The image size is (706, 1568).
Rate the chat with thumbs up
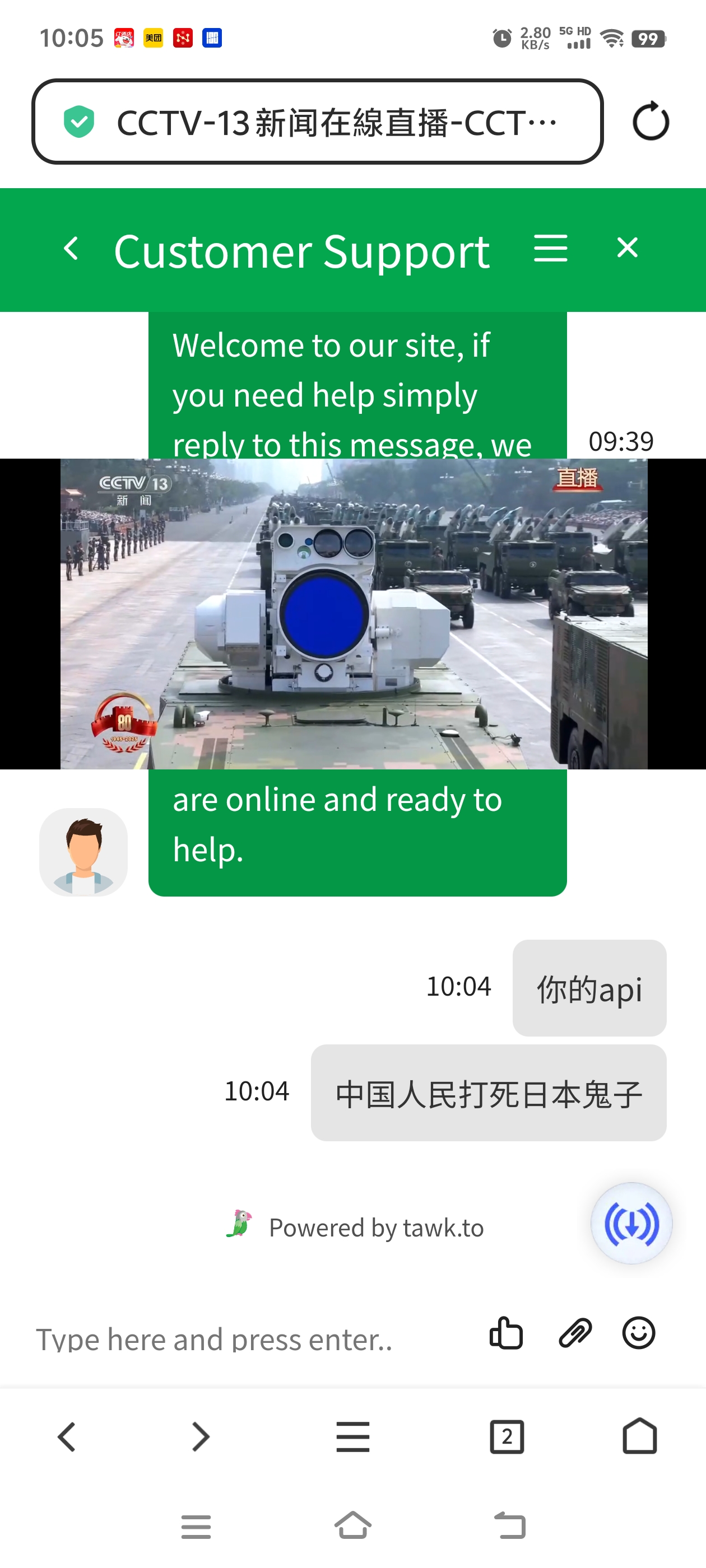pos(506,1333)
